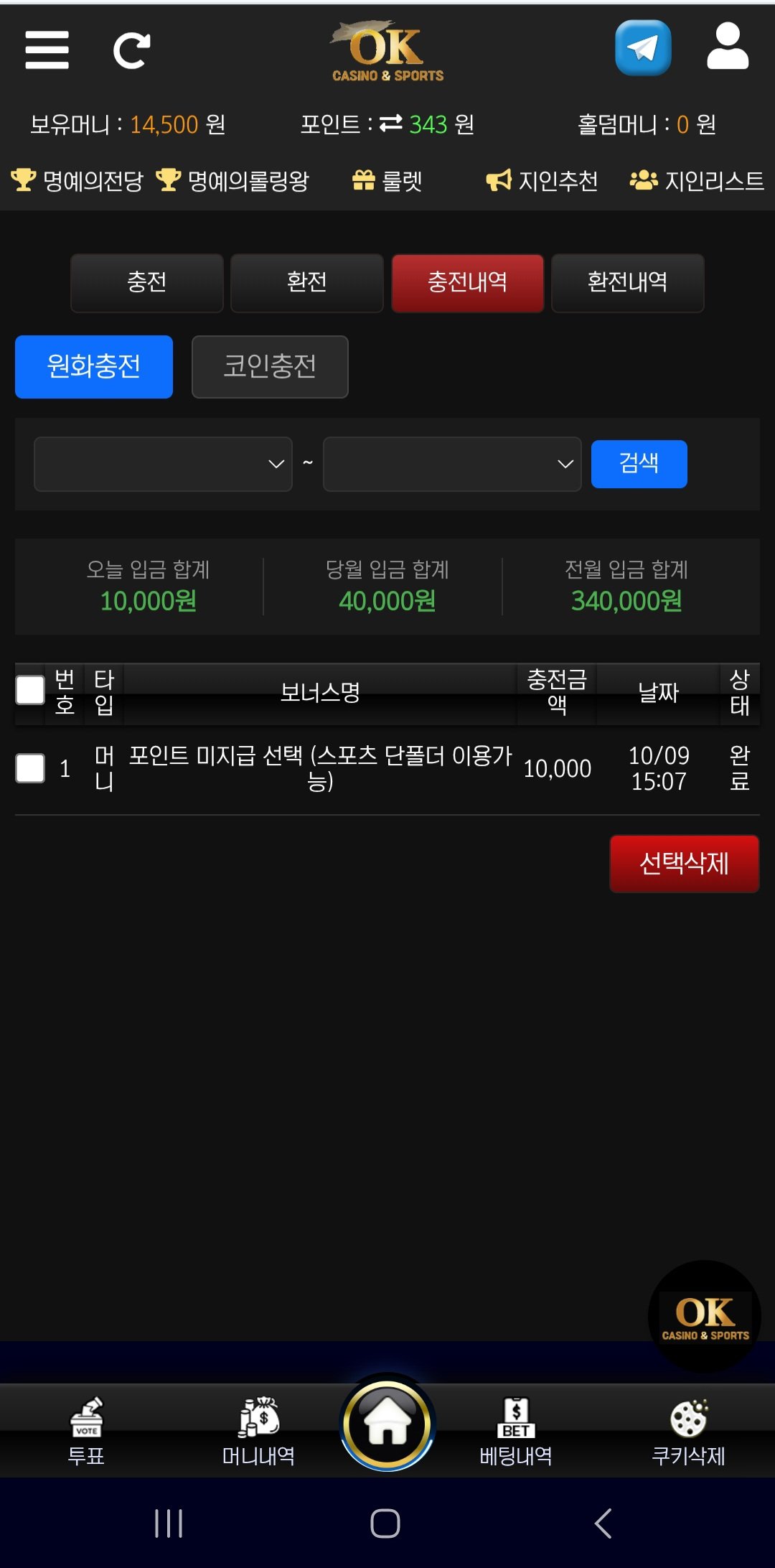Switch to the 충전 tab
This screenshot has width=775, height=1568.
tap(147, 282)
